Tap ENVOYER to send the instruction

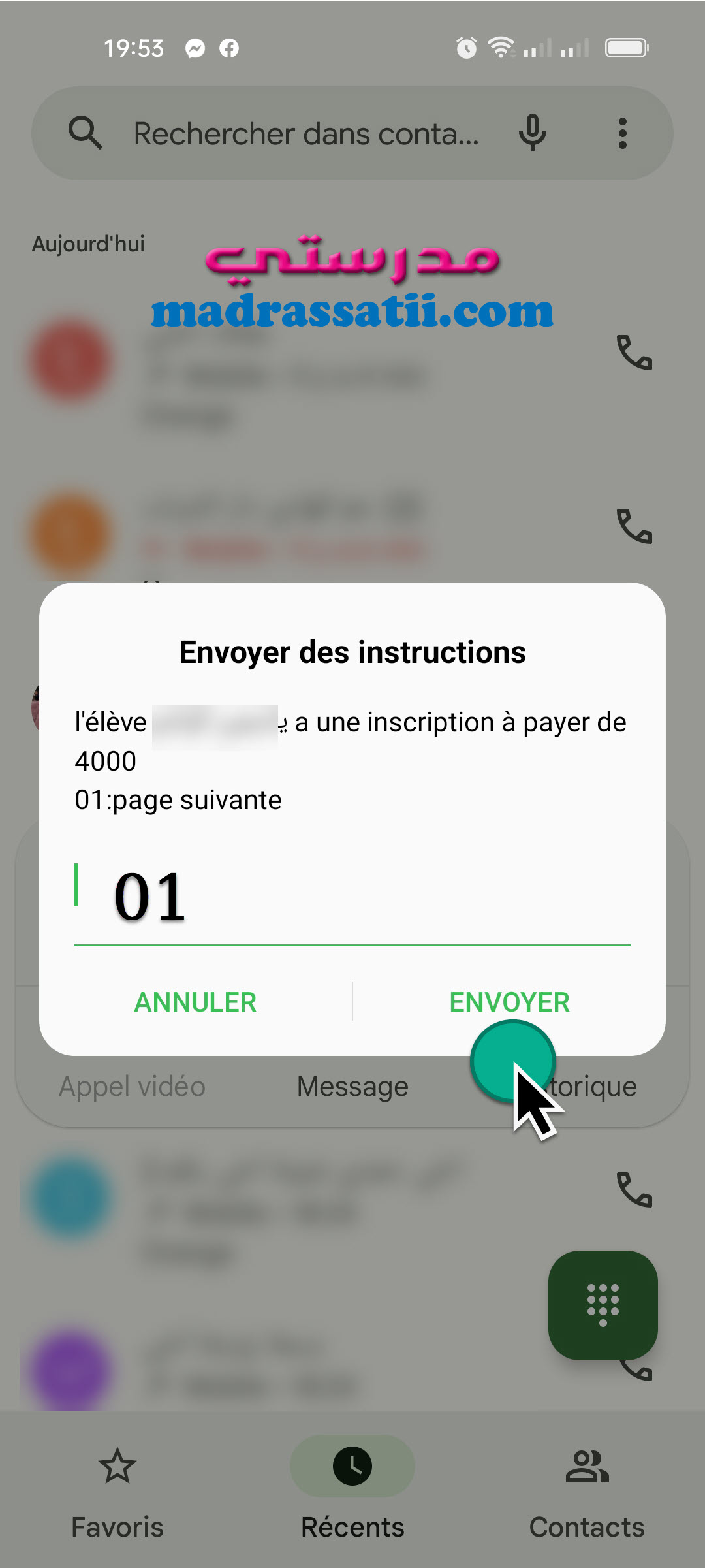509,1002
